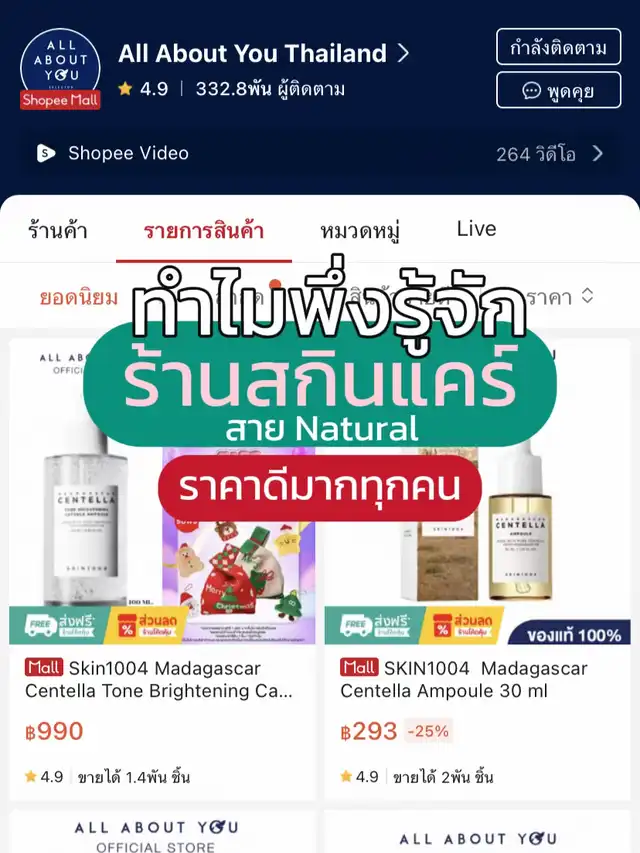Go to the หมวดหมู่ tab

360,231
